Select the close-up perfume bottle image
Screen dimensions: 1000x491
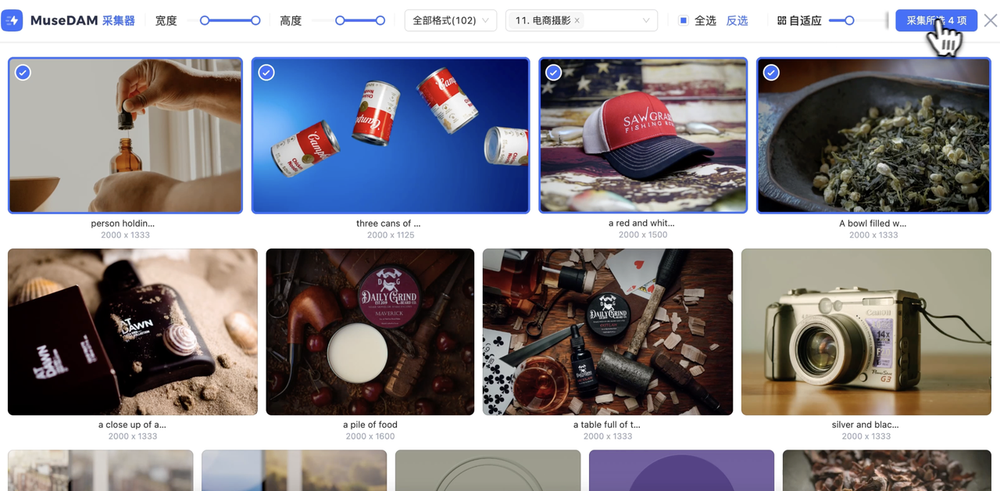pos(132,331)
